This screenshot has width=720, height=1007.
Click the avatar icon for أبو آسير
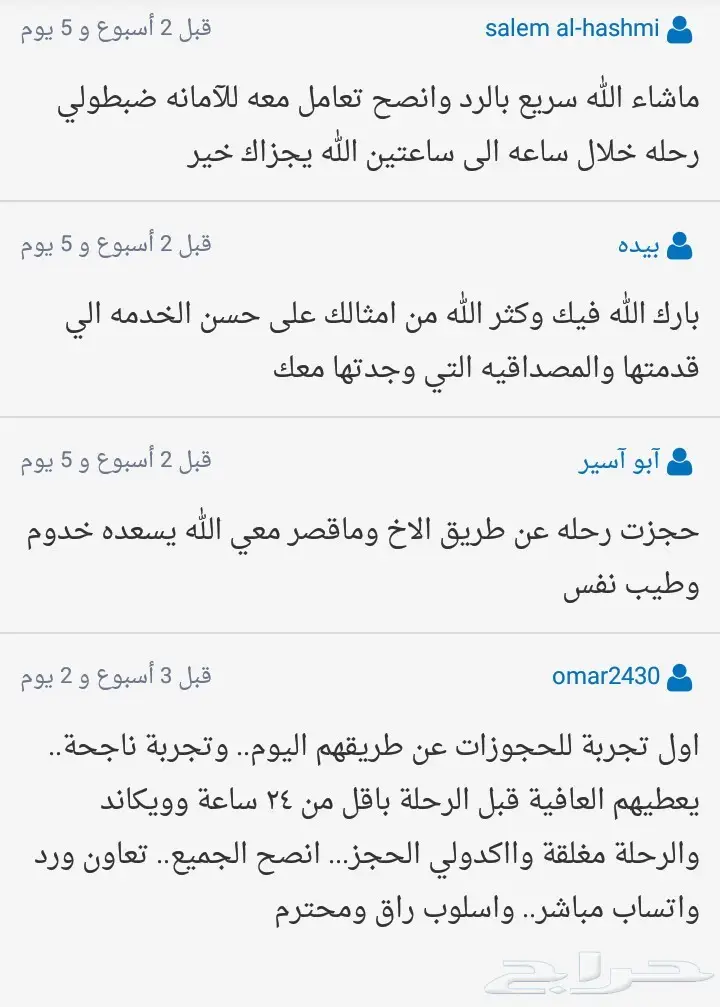click(x=682, y=460)
